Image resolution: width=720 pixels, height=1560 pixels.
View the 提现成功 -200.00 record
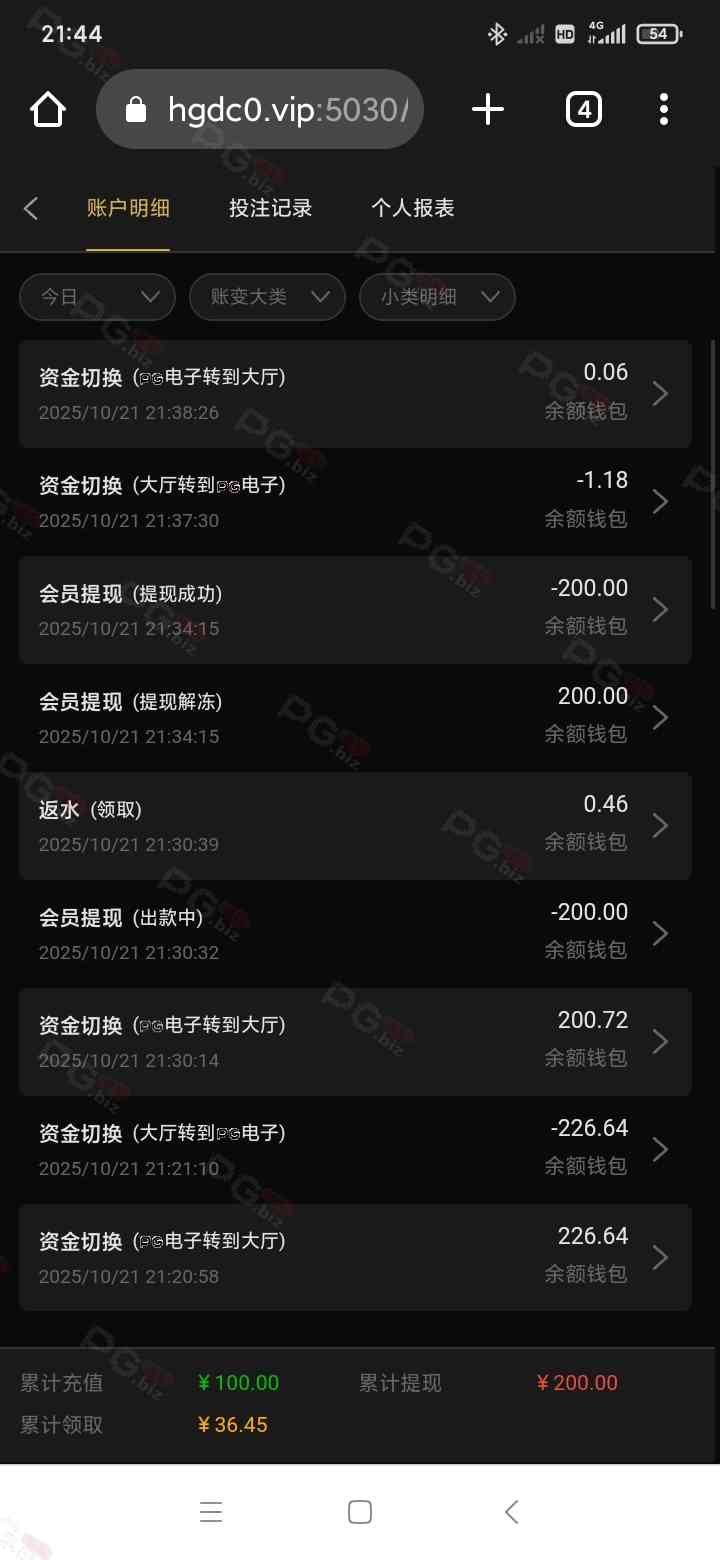[355, 610]
